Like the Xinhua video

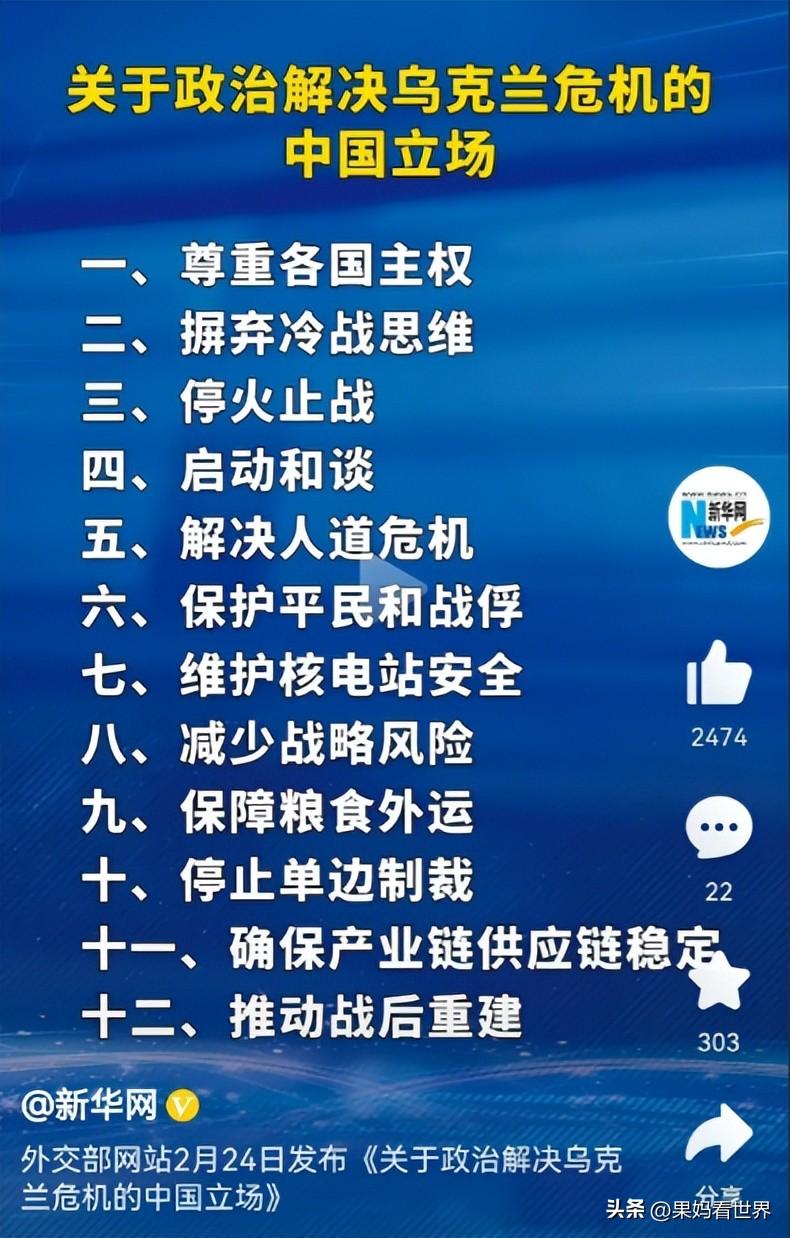click(718, 674)
